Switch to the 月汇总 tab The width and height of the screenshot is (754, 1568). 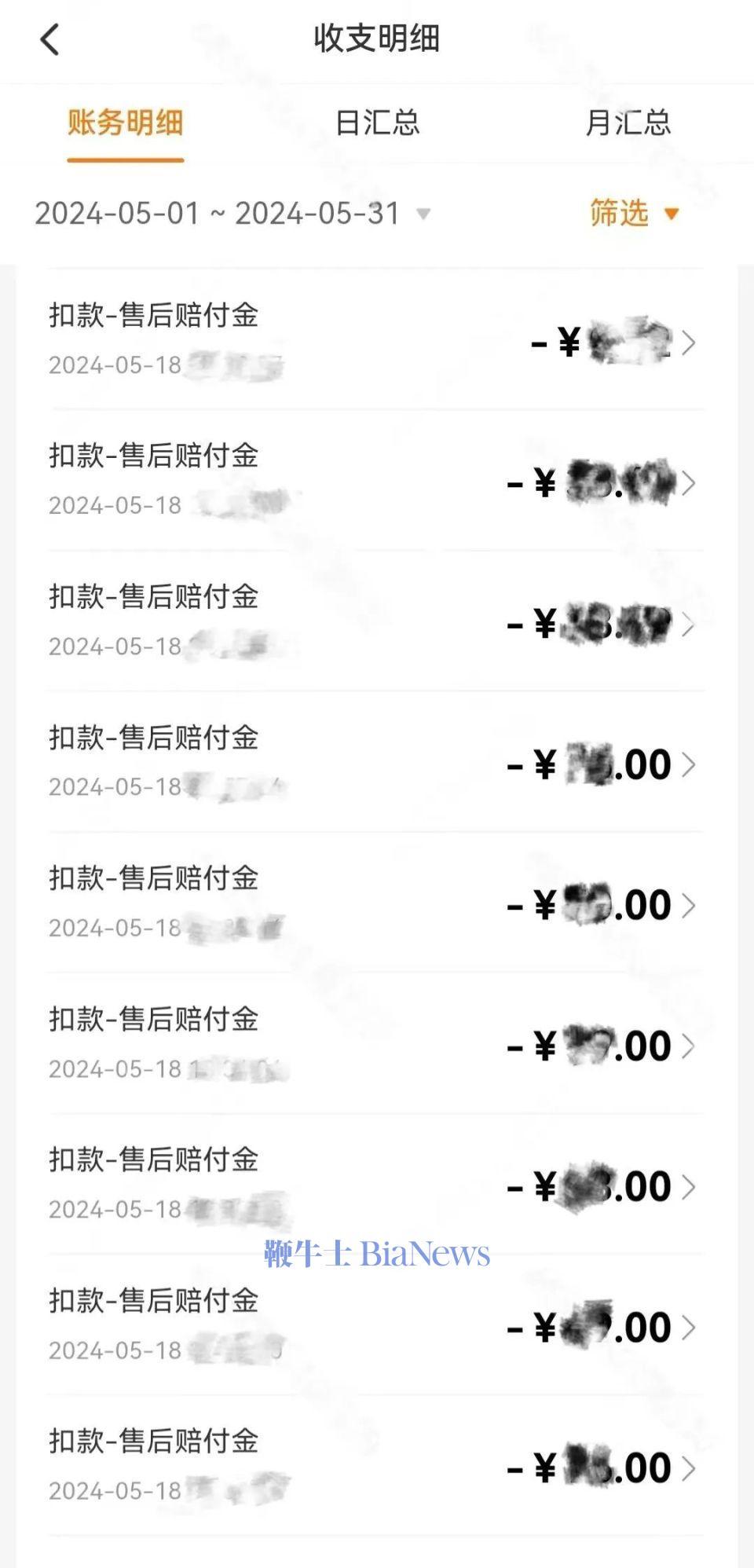click(x=628, y=123)
